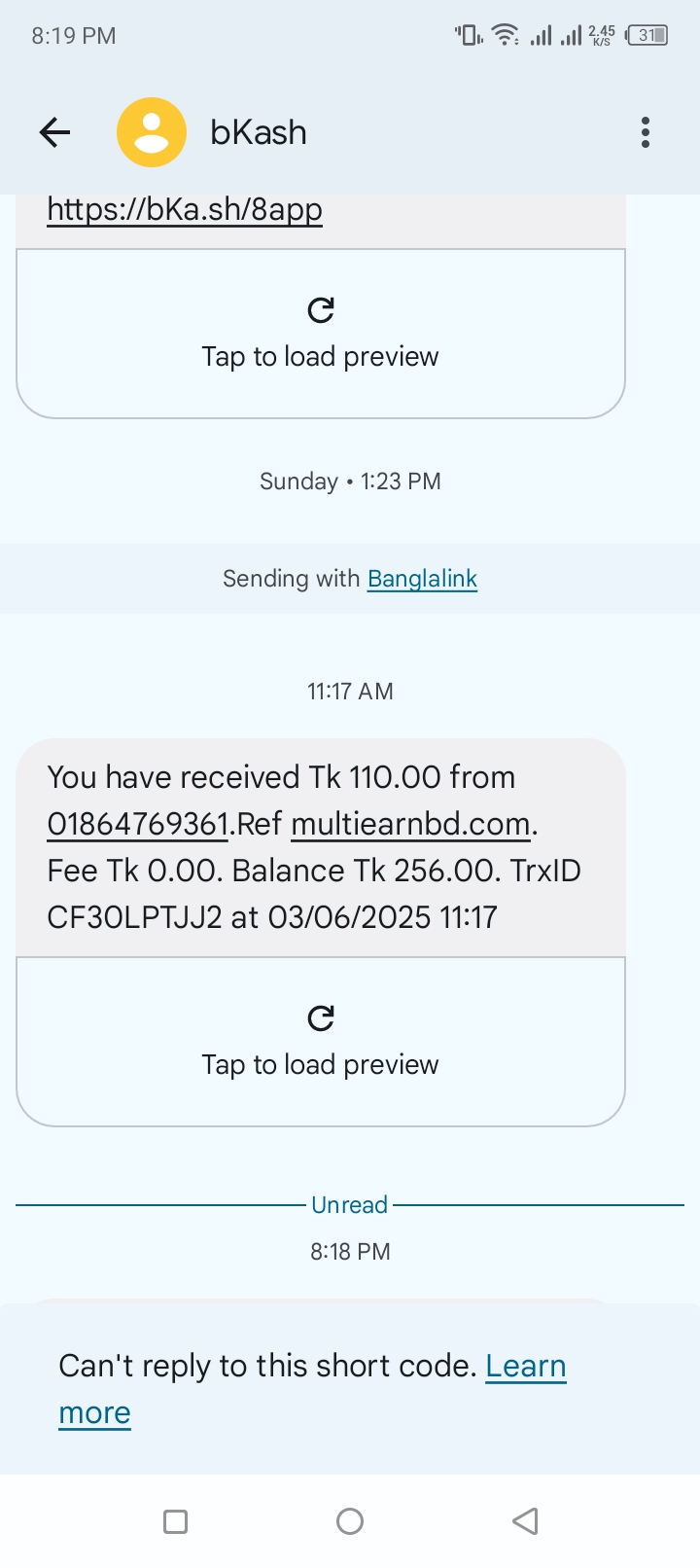
Task: Open recent apps from the navigation bar
Action: (176, 1521)
